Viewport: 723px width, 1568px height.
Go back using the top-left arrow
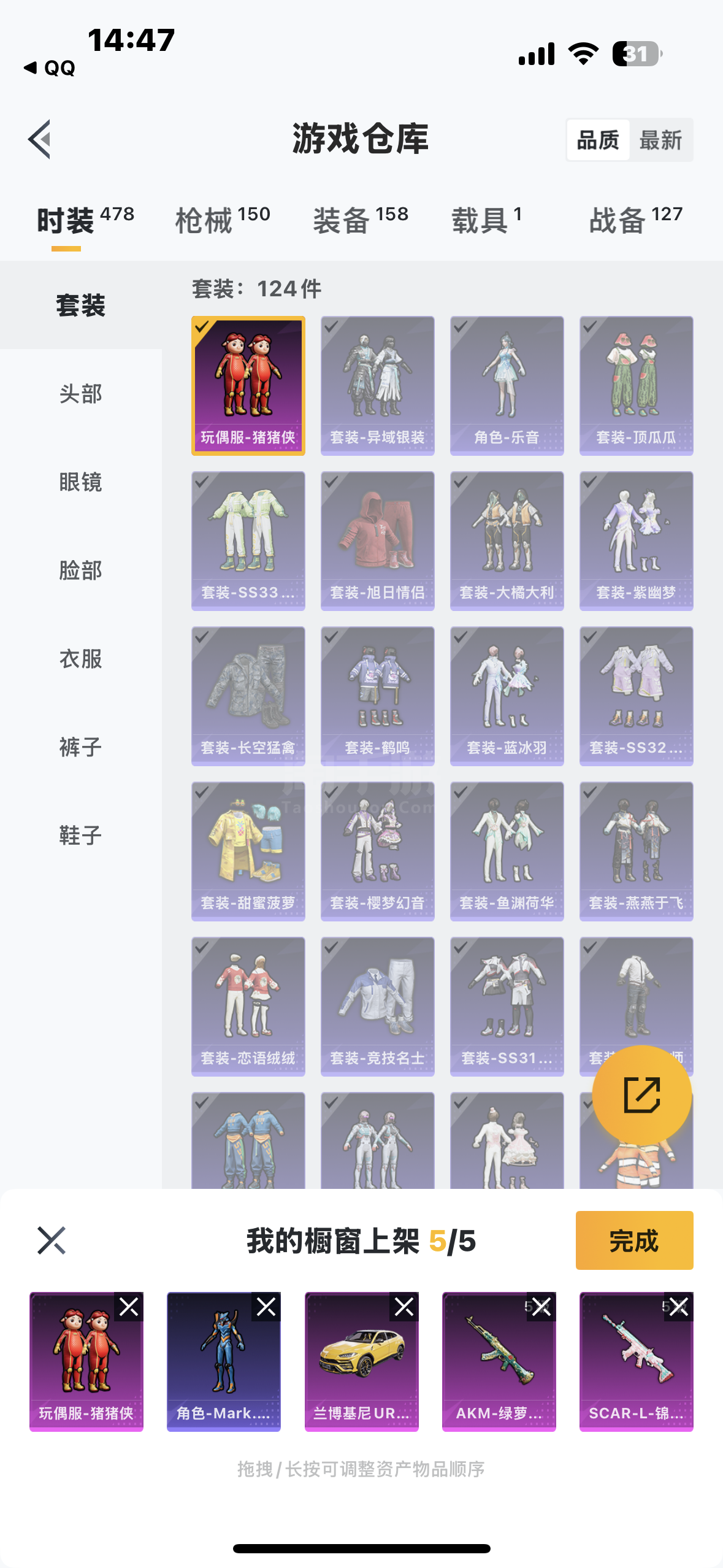pyautogui.click(x=39, y=139)
